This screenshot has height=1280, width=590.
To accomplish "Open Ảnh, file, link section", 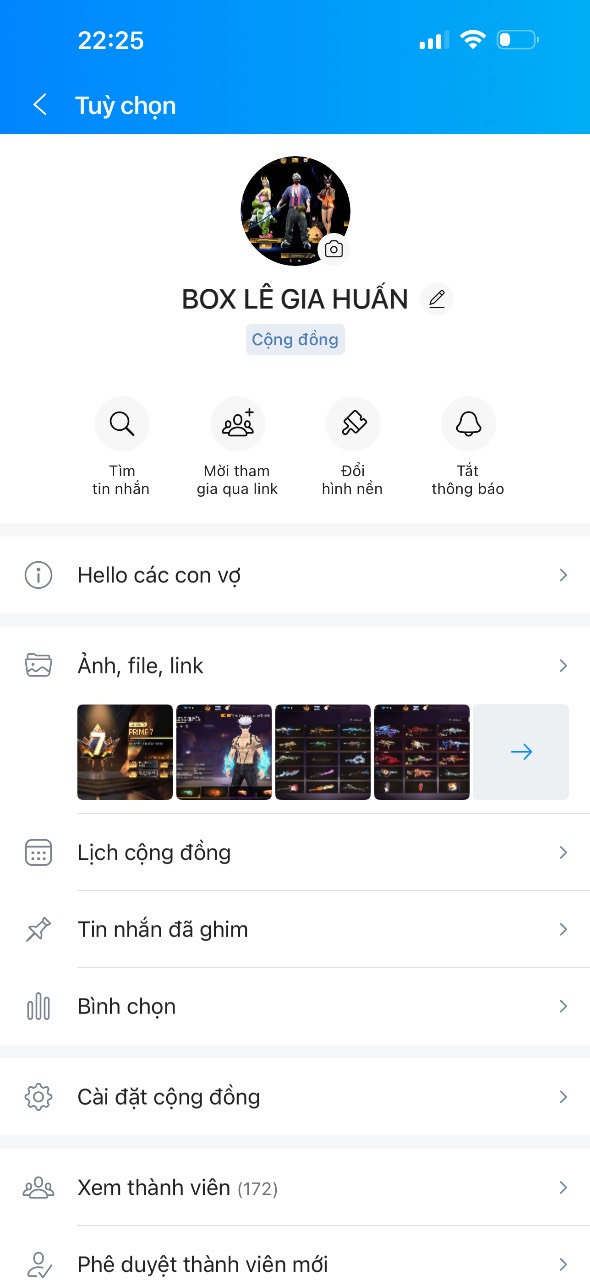I will (x=295, y=665).
